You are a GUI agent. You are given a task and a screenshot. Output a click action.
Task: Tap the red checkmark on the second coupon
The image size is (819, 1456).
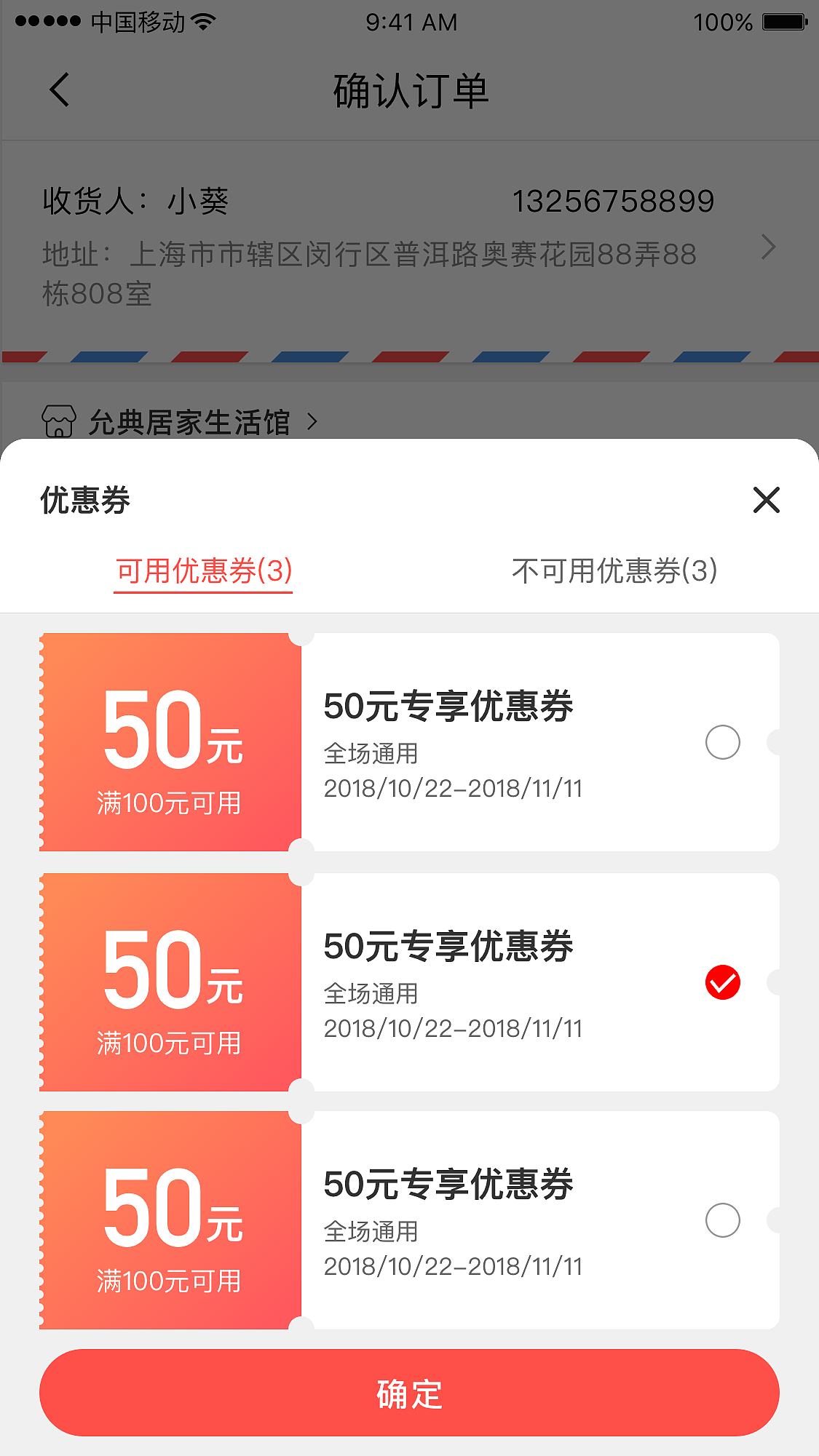click(721, 982)
